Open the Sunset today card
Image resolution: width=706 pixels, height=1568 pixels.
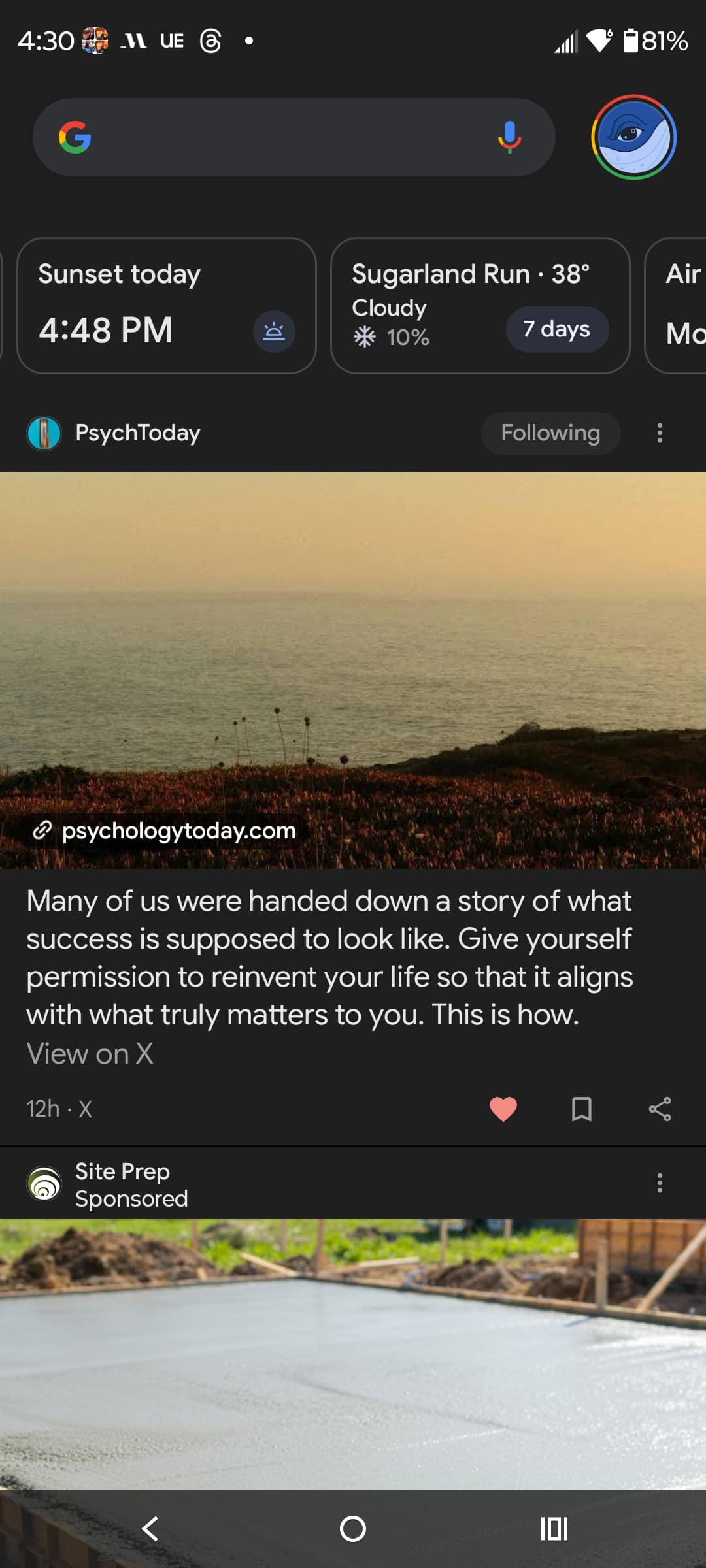[x=167, y=306]
